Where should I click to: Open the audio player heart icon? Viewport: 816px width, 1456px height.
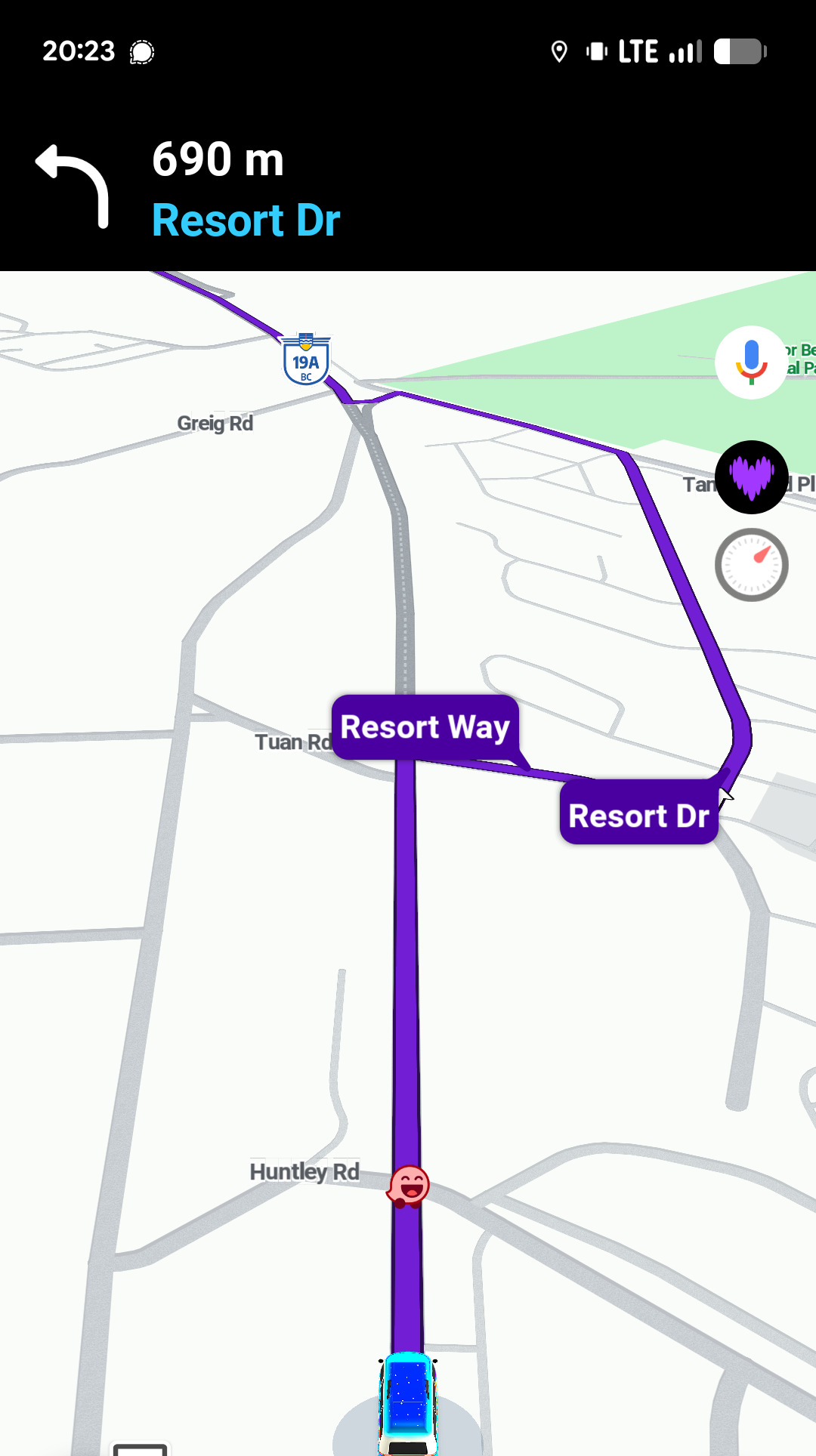pos(751,477)
